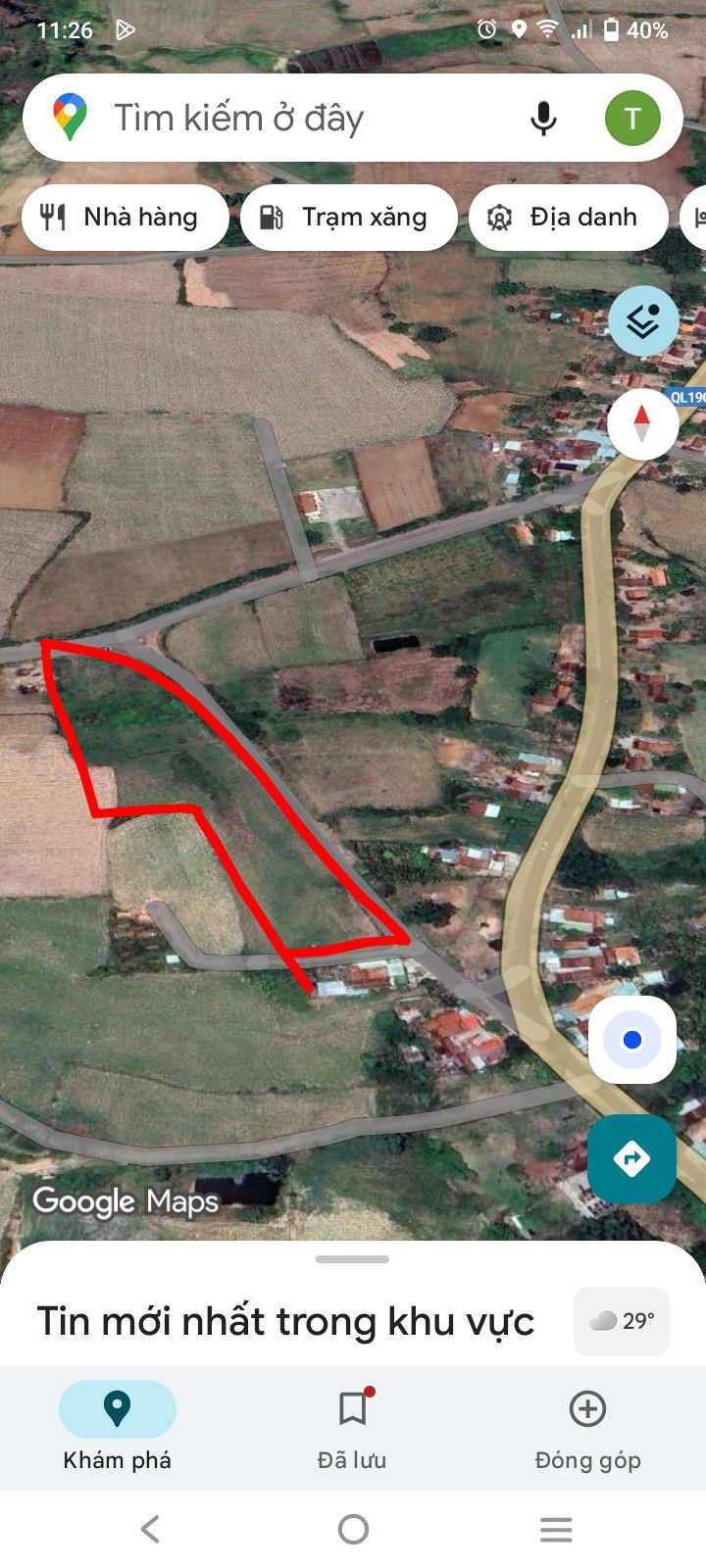Go back using the system back button

[x=150, y=1529]
